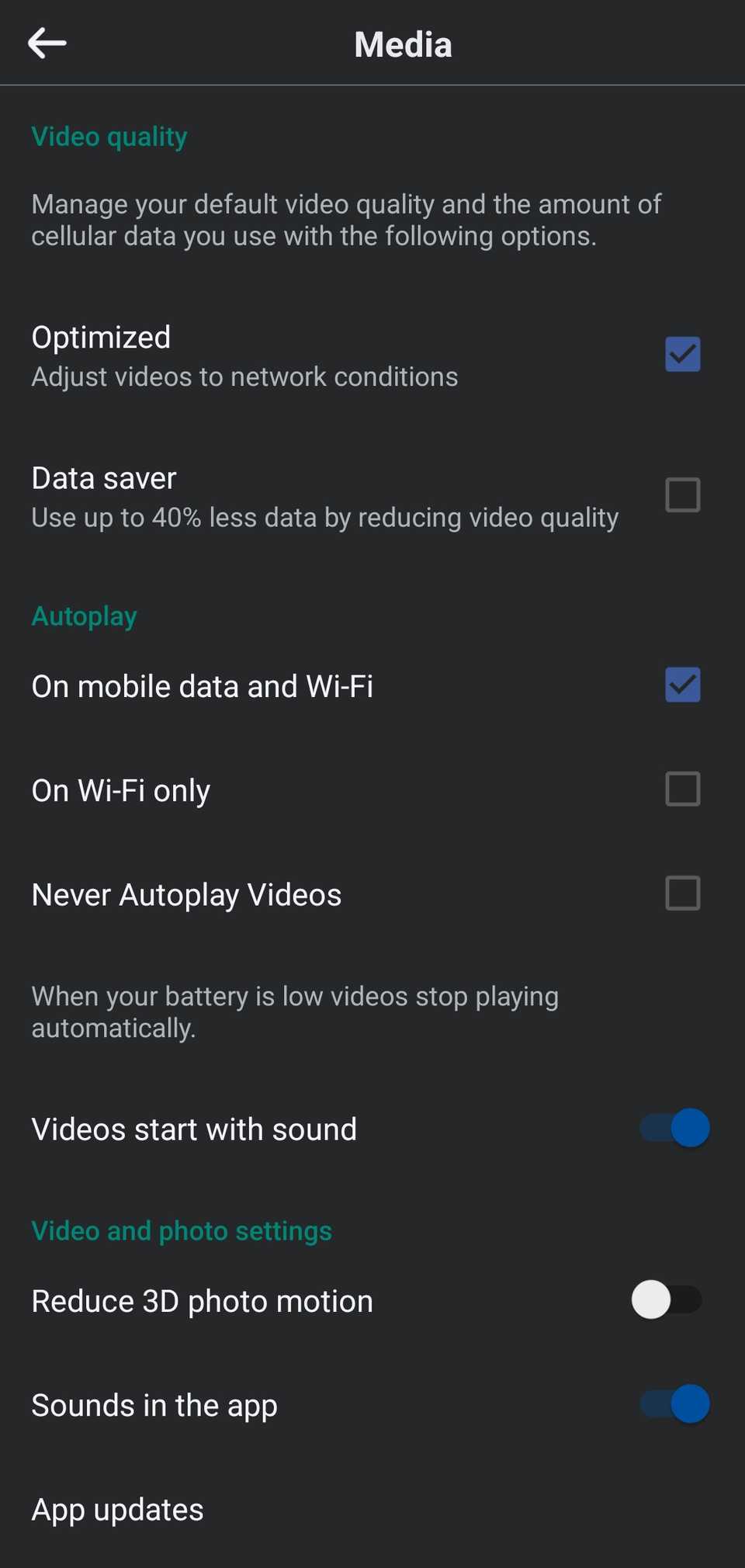
Task: Click the Video and photo settings header
Action: 182,1230
